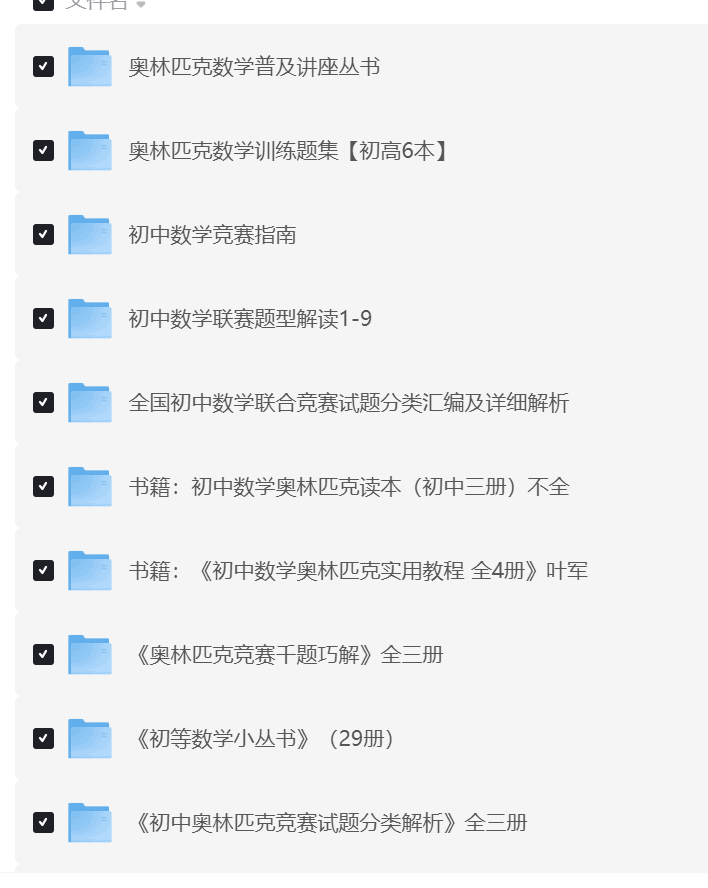Untick checkbox for 书籍：初中数学奥林匹克读本（初中三册）不全

point(43,487)
